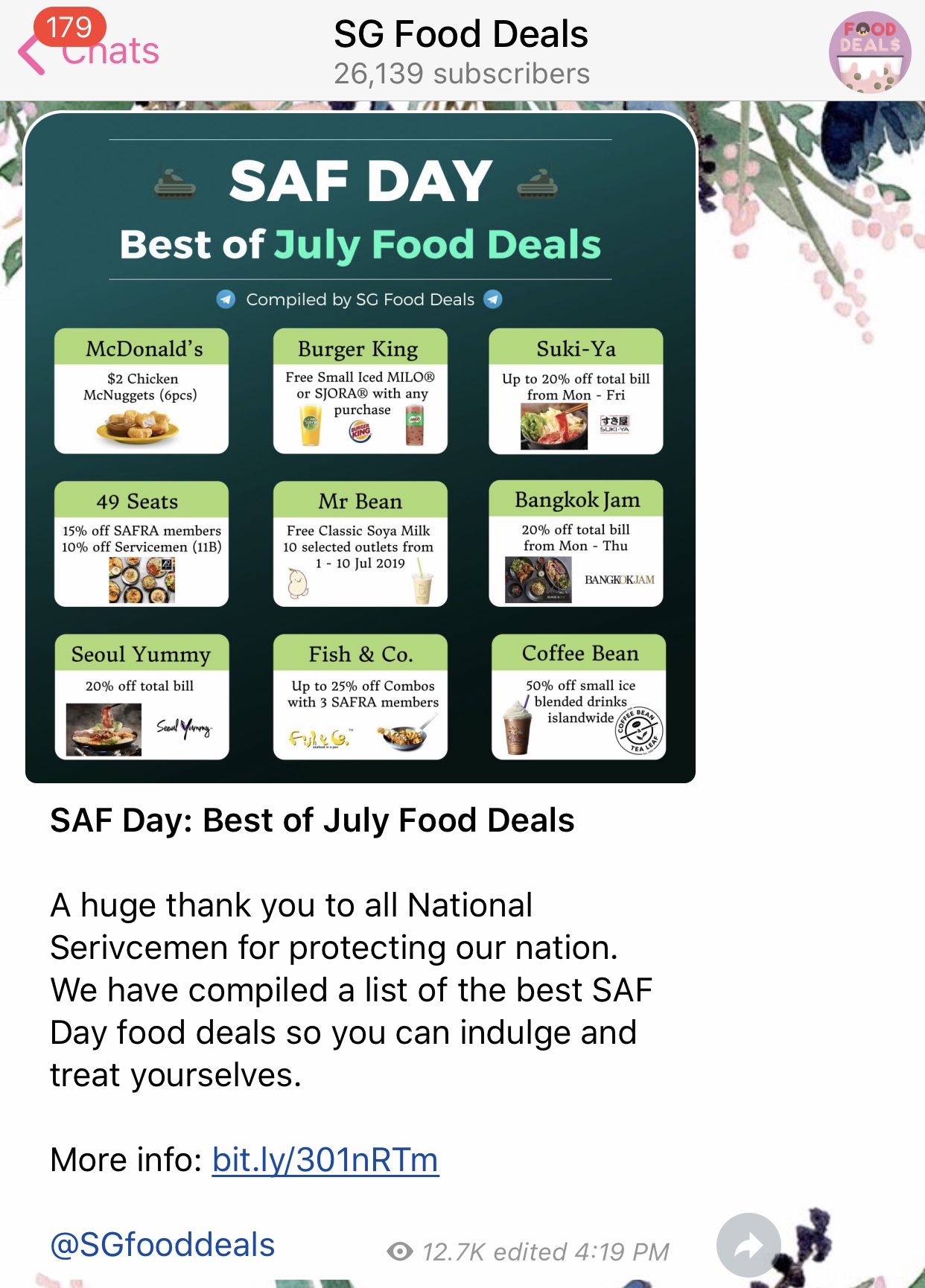This screenshot has width=925, height=1288.
Task: Open SG Food Deals channel info
Action: pyautogui.click(x=461, y=51)
